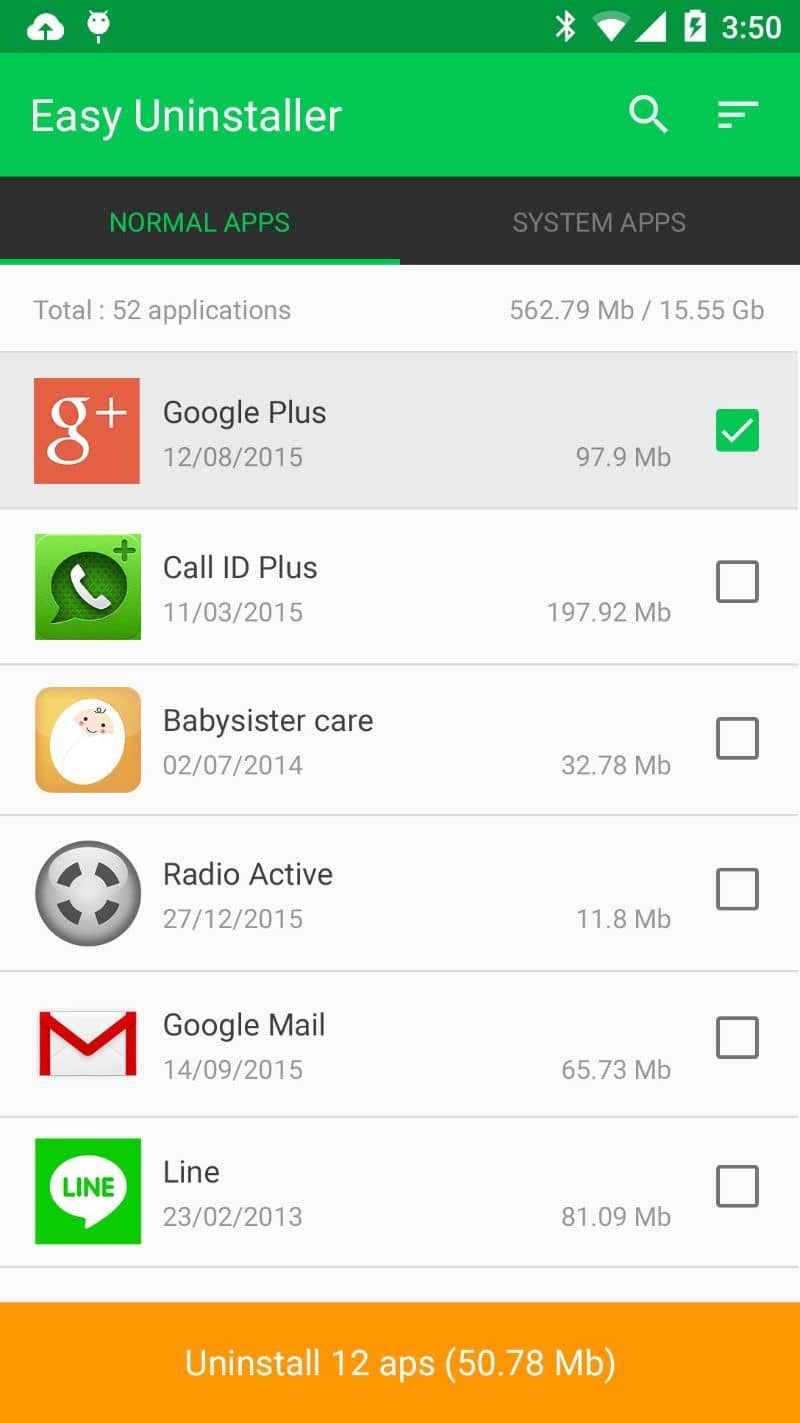The height and width of the screenshot is (1423, 800).
Task: Switch to the System Apps tab
Action: (x=599, y=222)
